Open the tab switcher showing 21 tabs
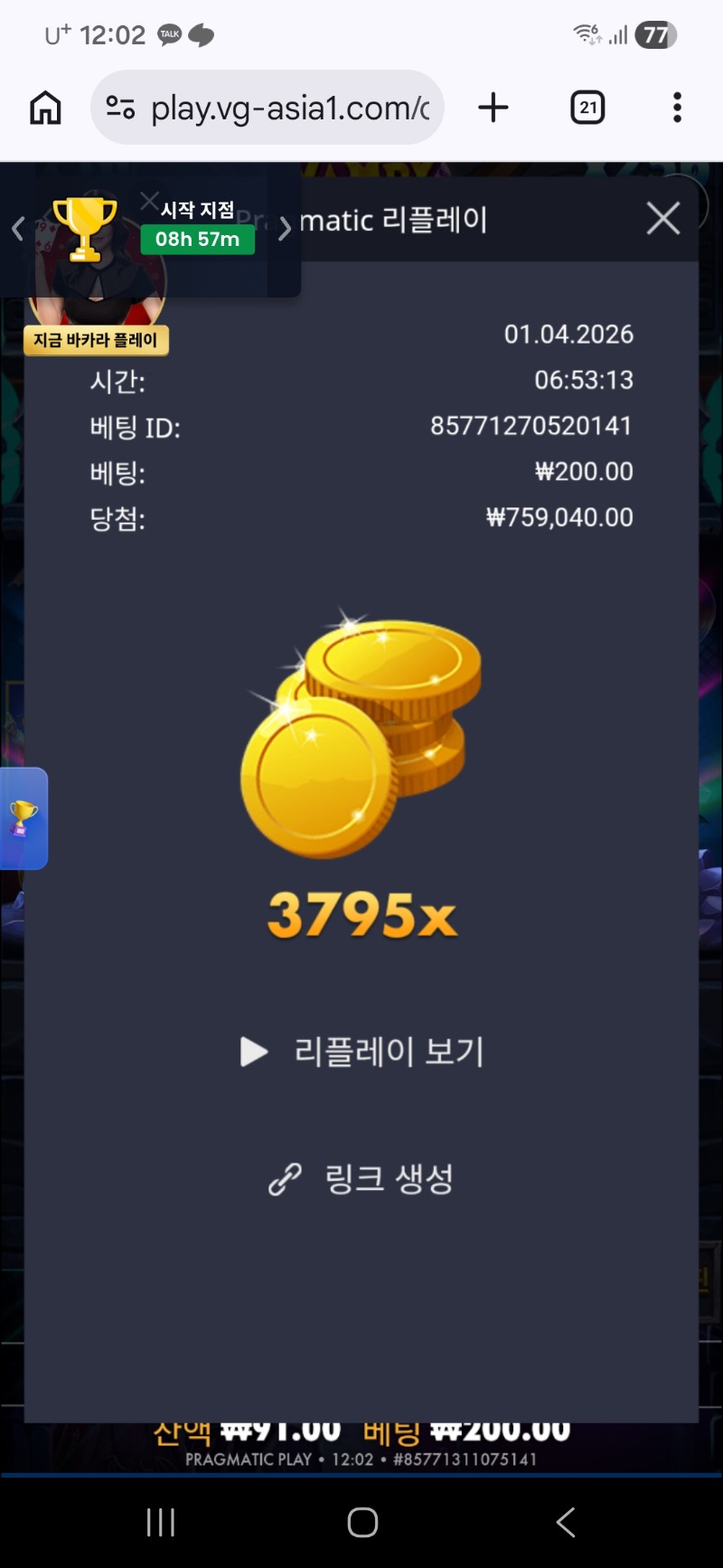Screen dimensions: 723x1568 tap(587, 108)
